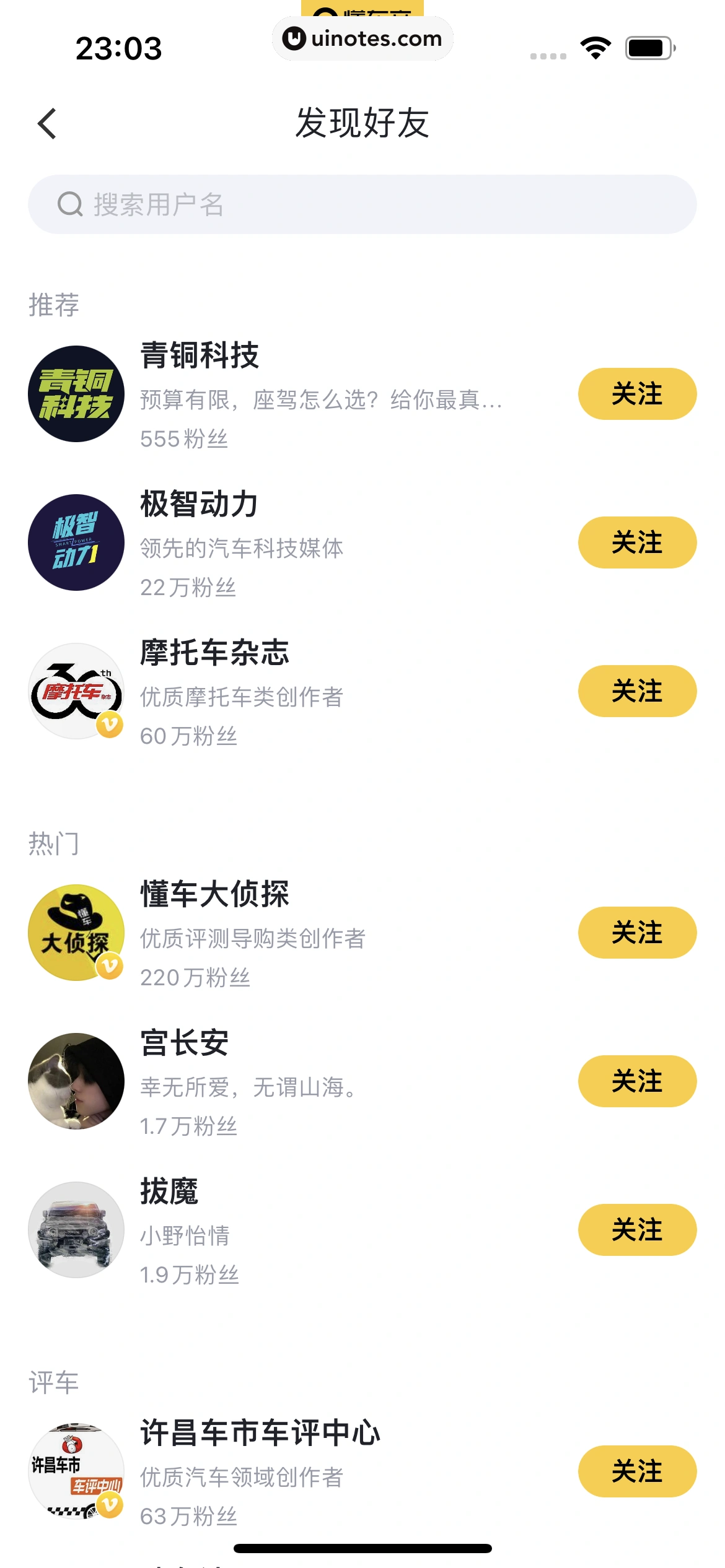The height and width of the screenshot is (1568, 725).
Task: Follow 青铜科技 with 关注 button
Action: [x=636, y=394]
